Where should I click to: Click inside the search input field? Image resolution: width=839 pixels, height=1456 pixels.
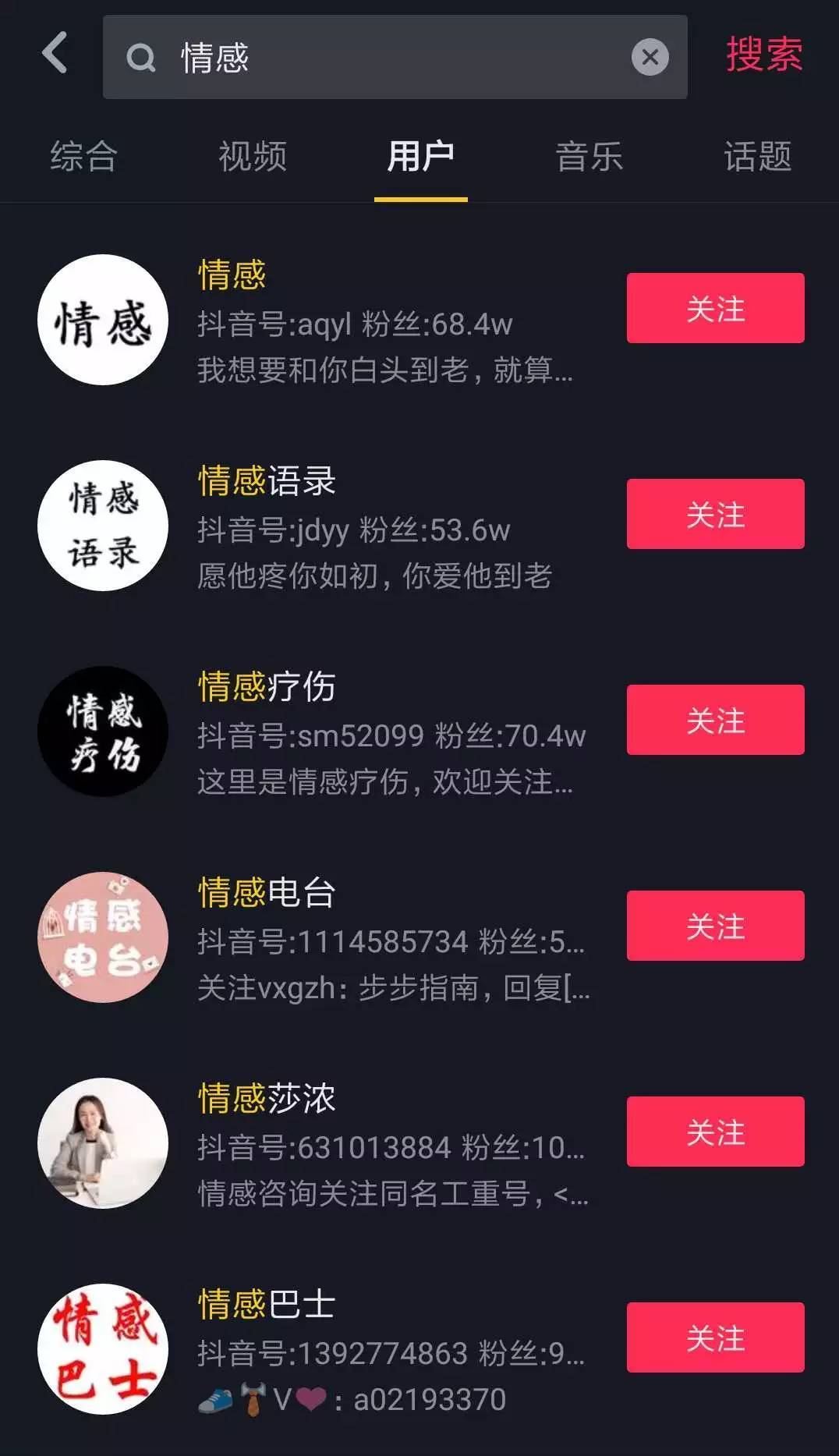point(390,57)
